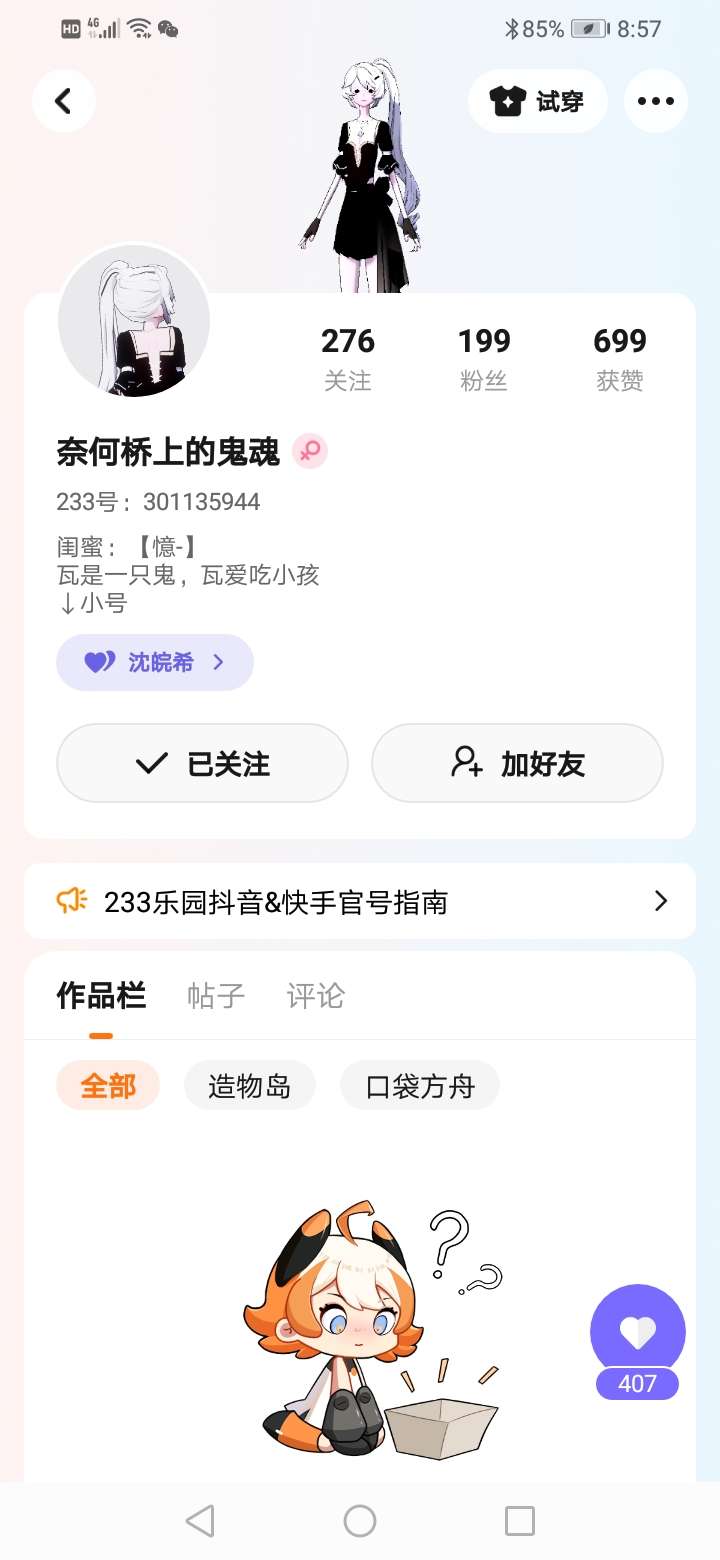Screen dimensions: 720x1560
Task: Tap 已关注 to unfollow this user
Action: pyautogui.click(x=202, y=764)
